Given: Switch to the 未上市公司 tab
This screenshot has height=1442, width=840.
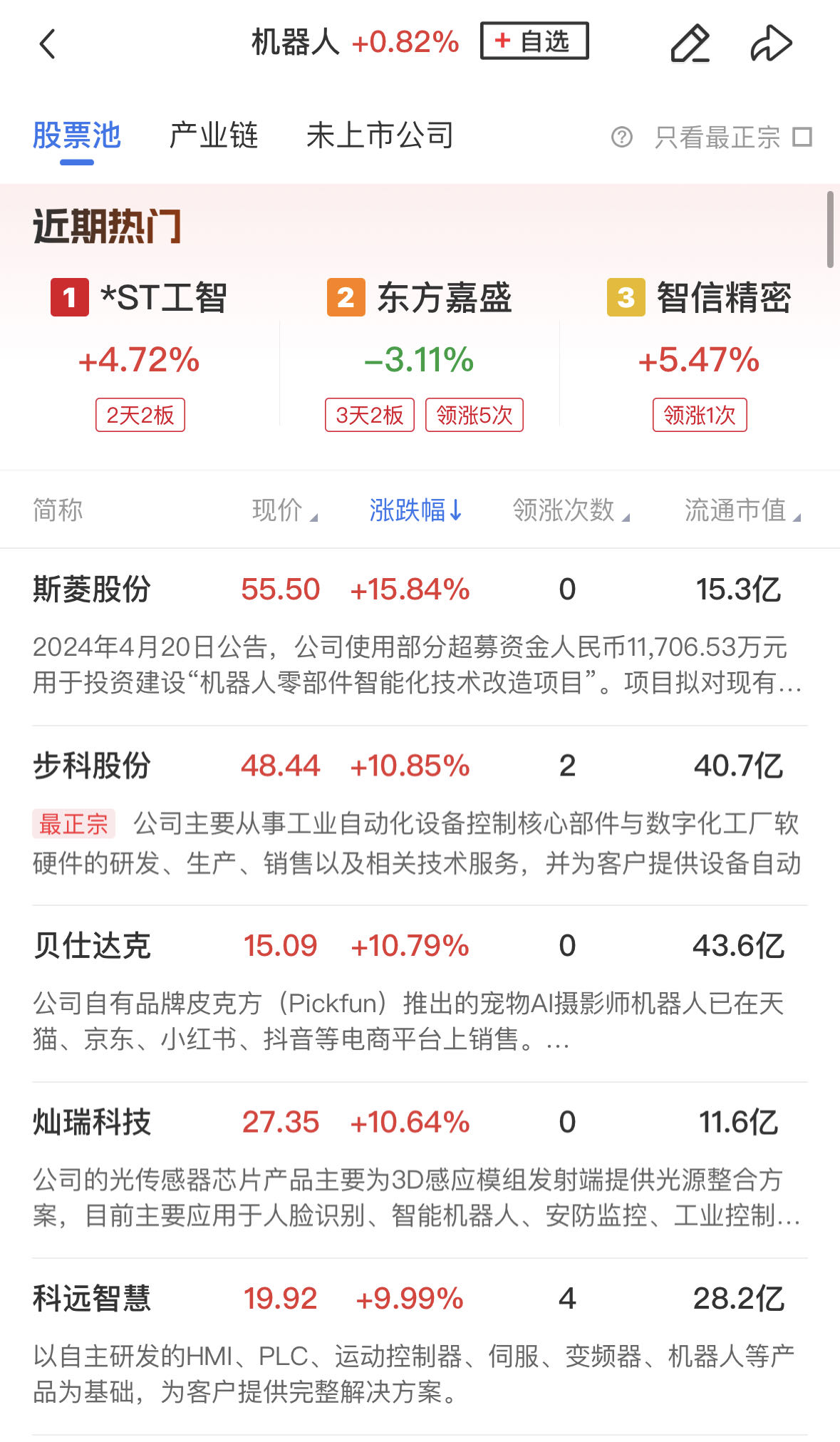Looking at the screenshot, I should pos(380,135).
